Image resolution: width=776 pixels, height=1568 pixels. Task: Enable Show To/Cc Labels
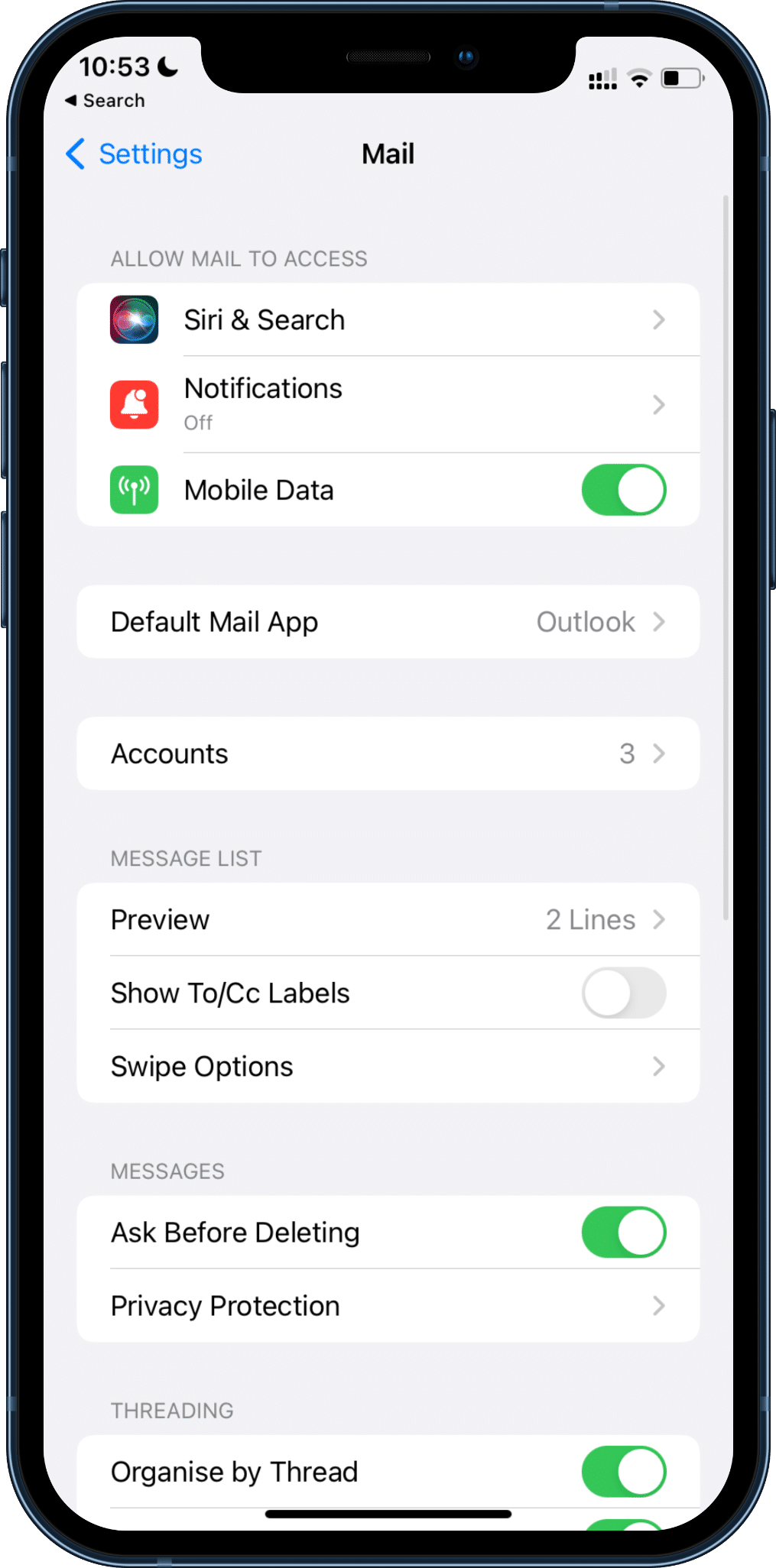tap(623, 993)
